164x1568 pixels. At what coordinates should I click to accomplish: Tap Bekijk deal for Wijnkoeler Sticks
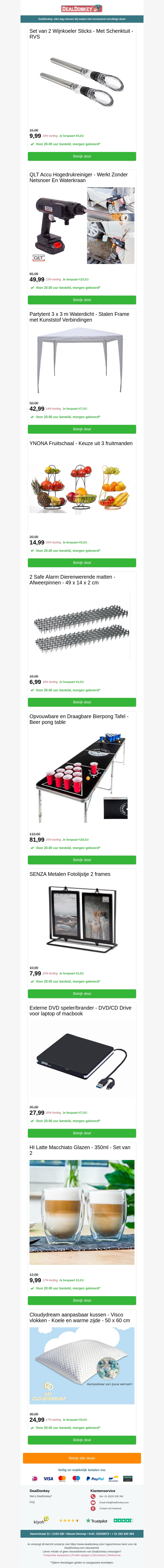[x=82, y=156]
